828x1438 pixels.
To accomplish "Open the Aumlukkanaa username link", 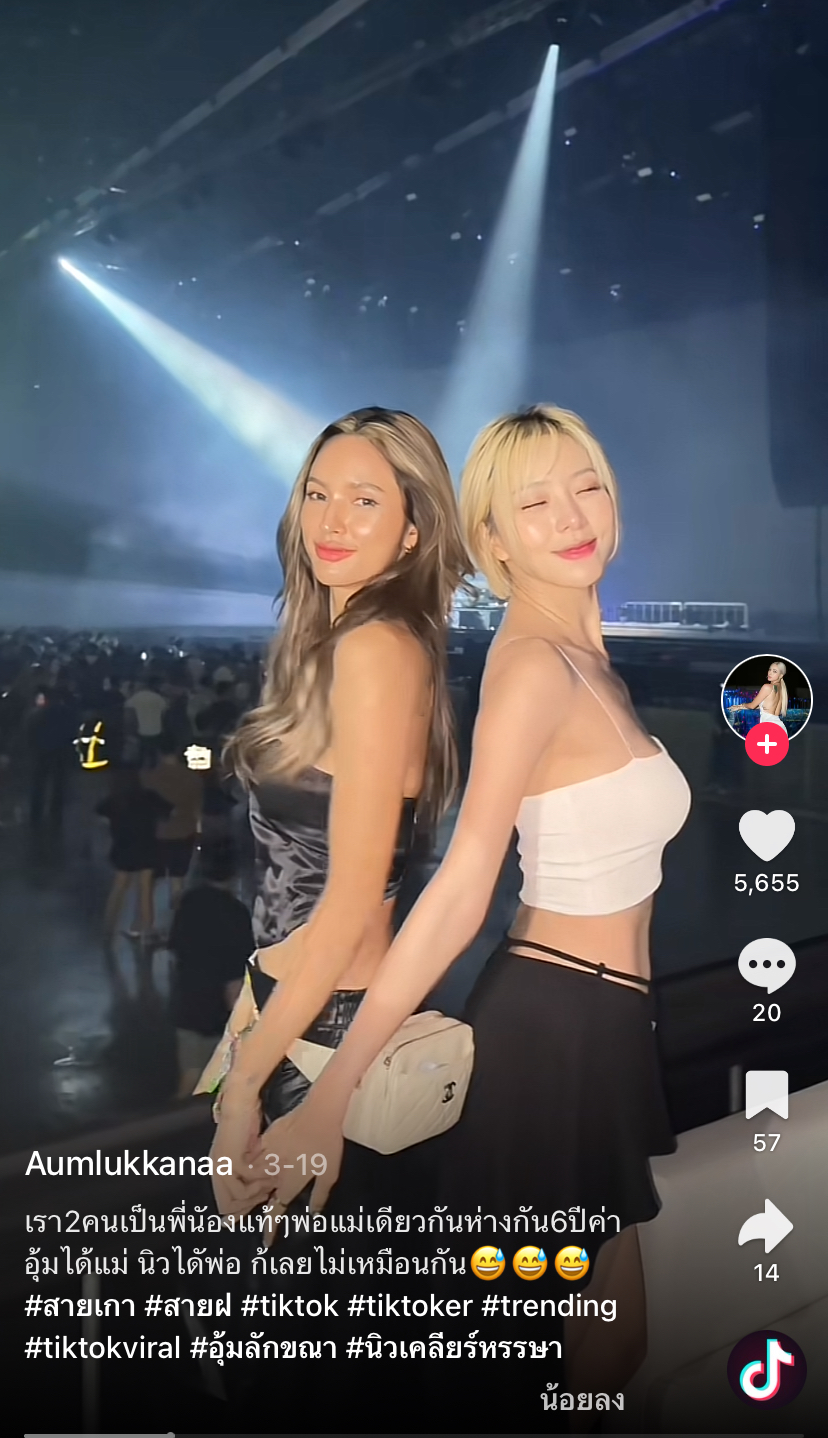I will click(x=128, y=1164).
